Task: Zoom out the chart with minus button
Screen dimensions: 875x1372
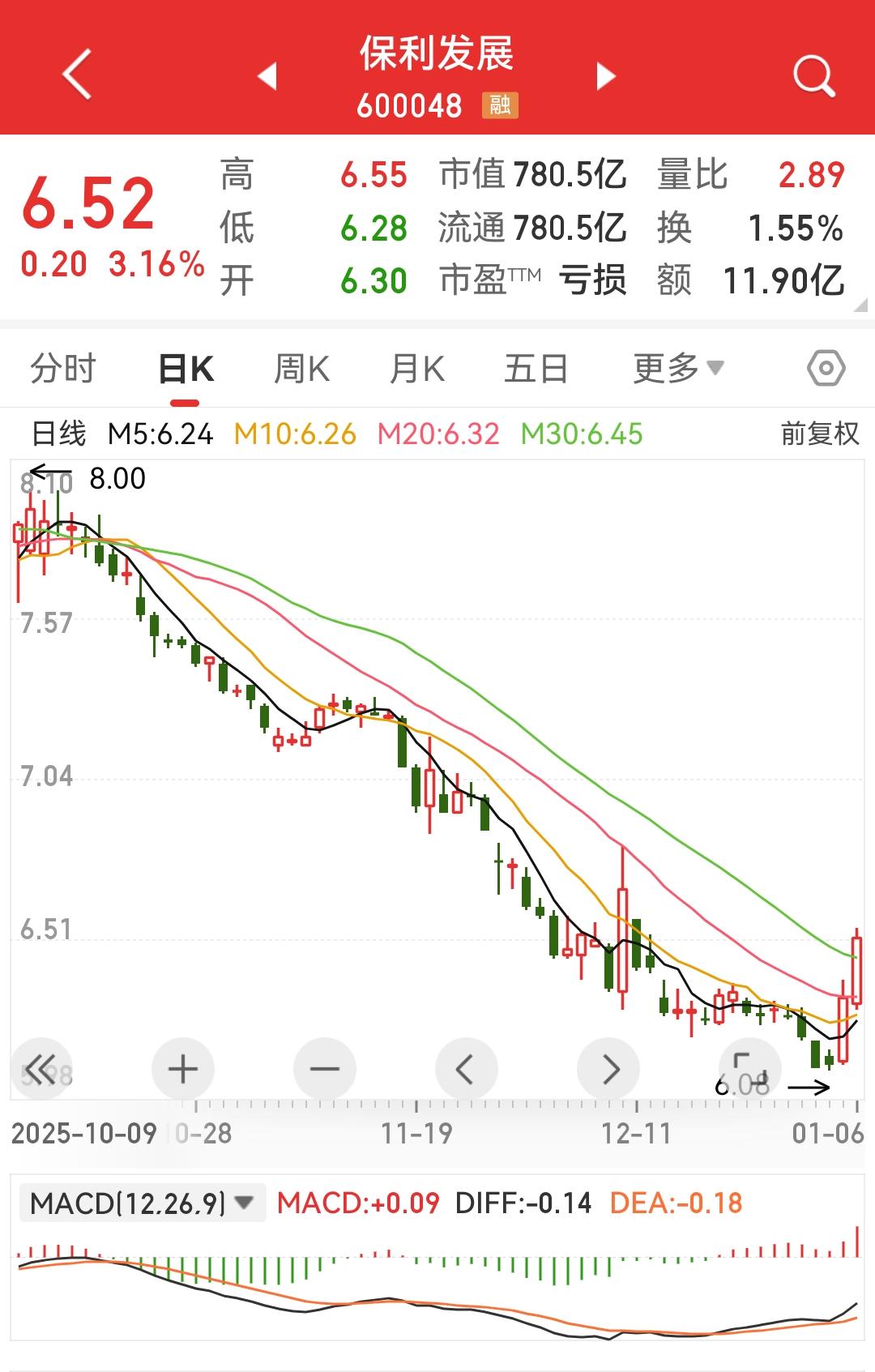Action: click(x=325, y=1069)
